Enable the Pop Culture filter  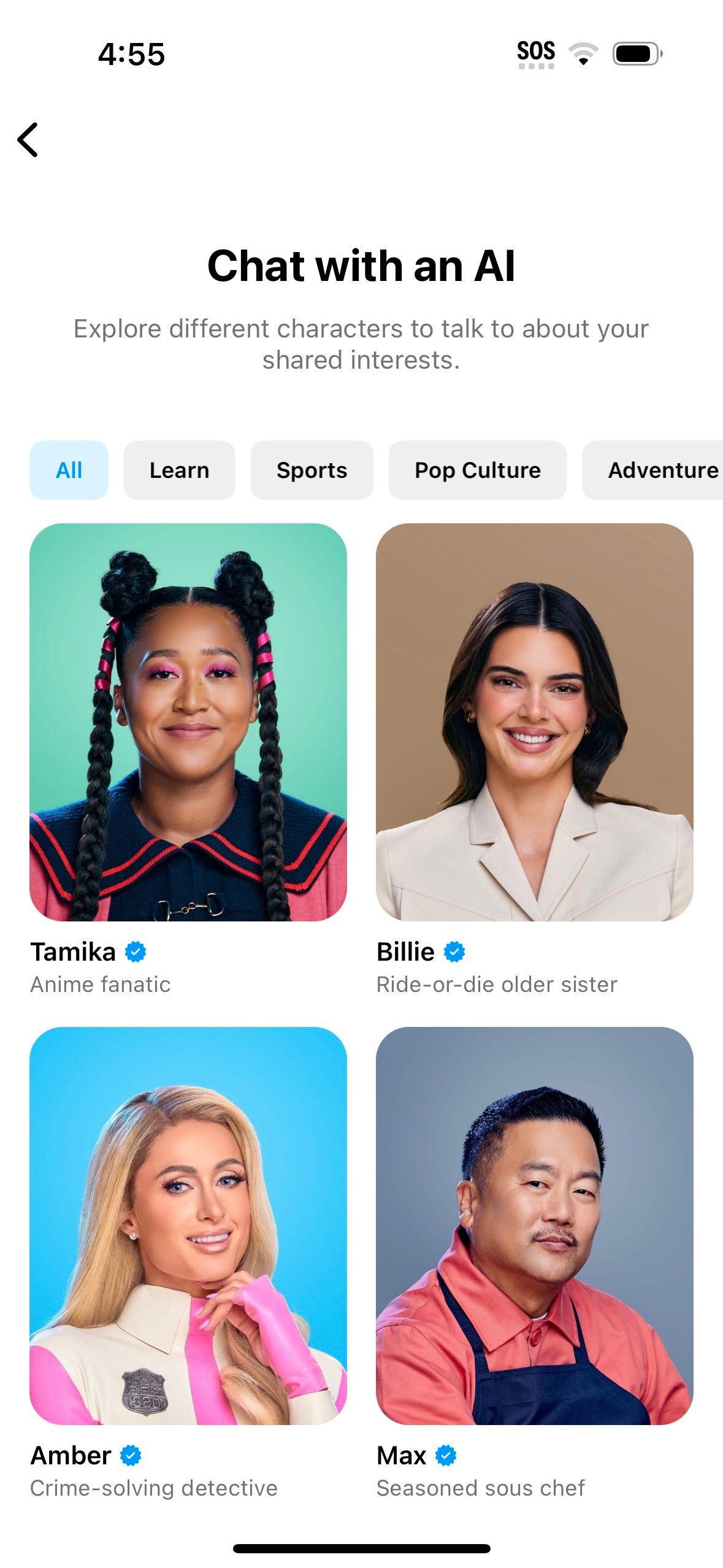point(478,470)
